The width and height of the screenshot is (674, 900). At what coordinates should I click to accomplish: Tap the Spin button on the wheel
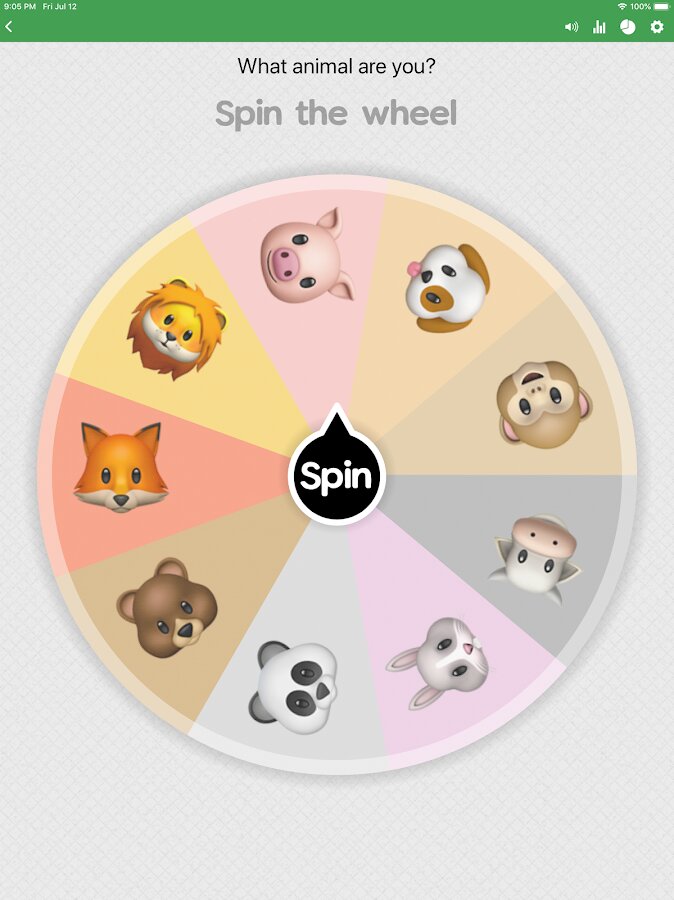337,476
